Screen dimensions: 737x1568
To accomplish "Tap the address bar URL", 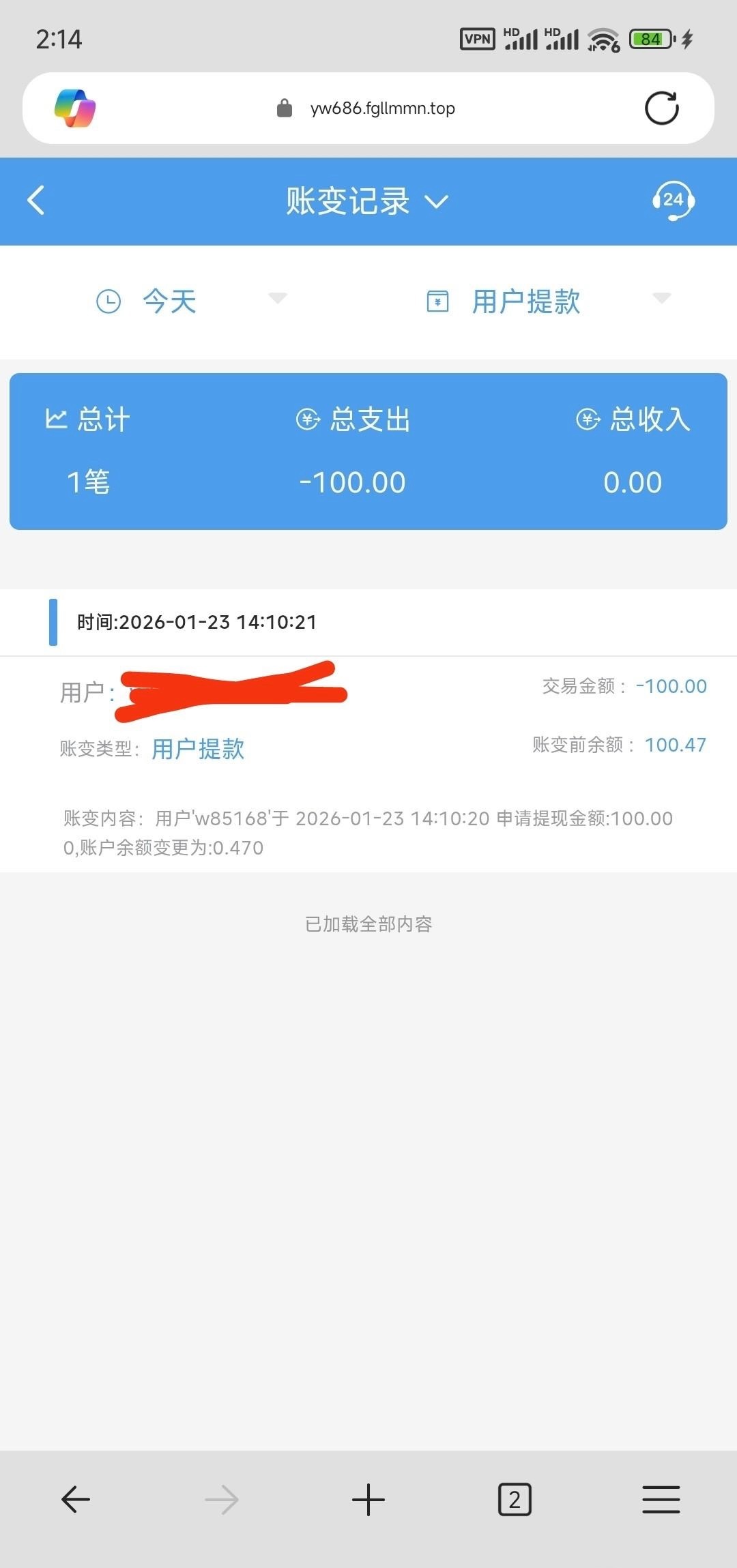I will (382, 108).
